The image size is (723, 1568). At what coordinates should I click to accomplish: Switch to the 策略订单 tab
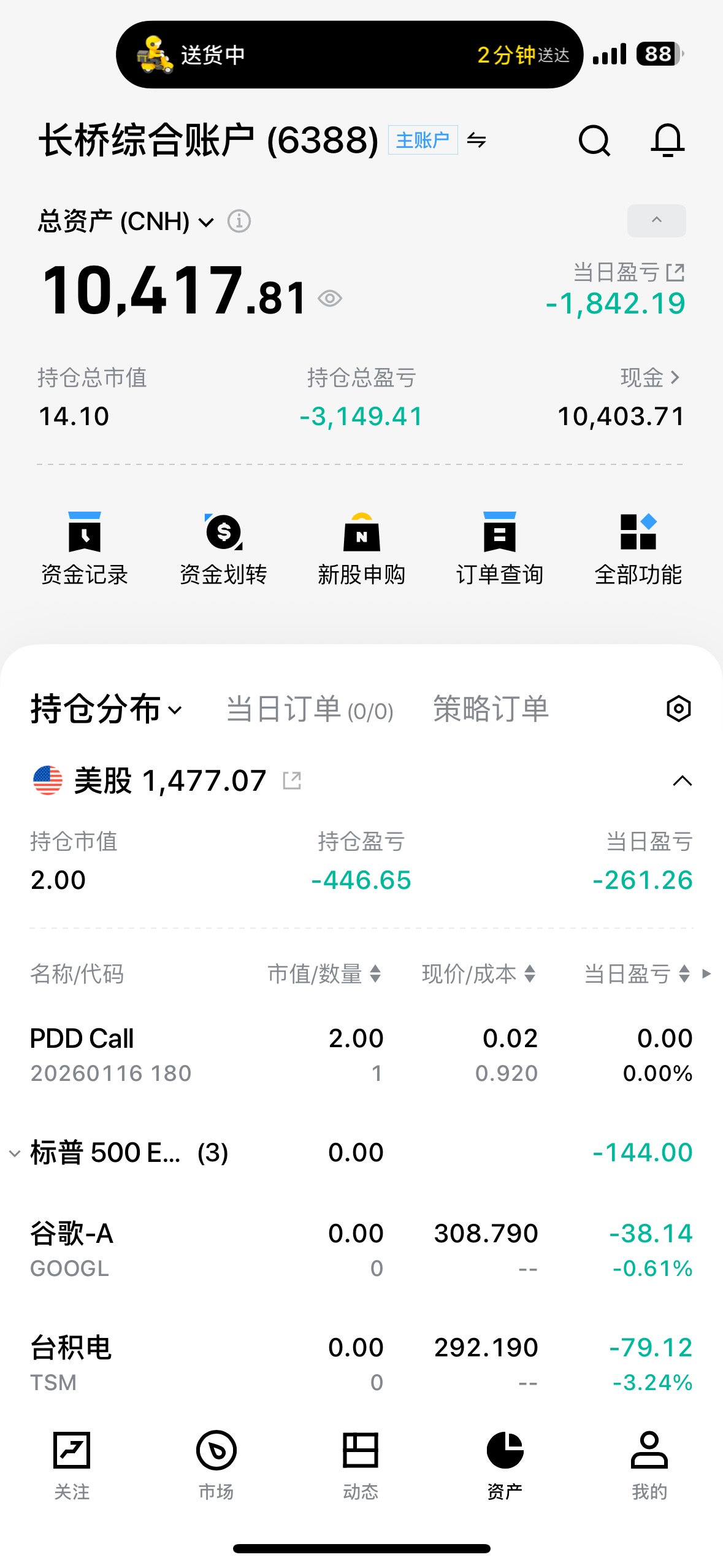[491, 710]
